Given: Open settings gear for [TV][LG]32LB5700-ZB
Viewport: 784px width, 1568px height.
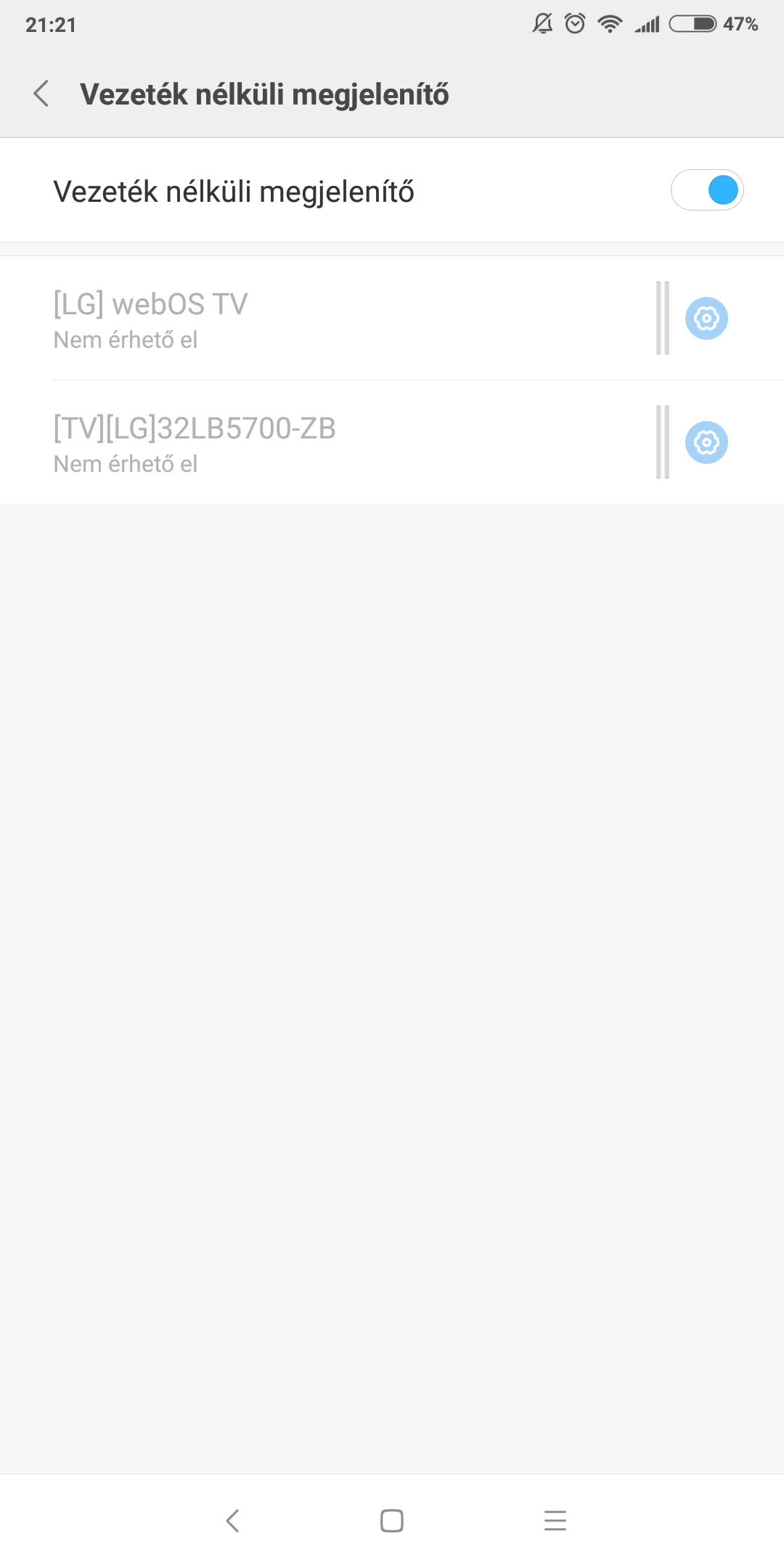Looking at the screenshot, I should [x=706, y=442].
